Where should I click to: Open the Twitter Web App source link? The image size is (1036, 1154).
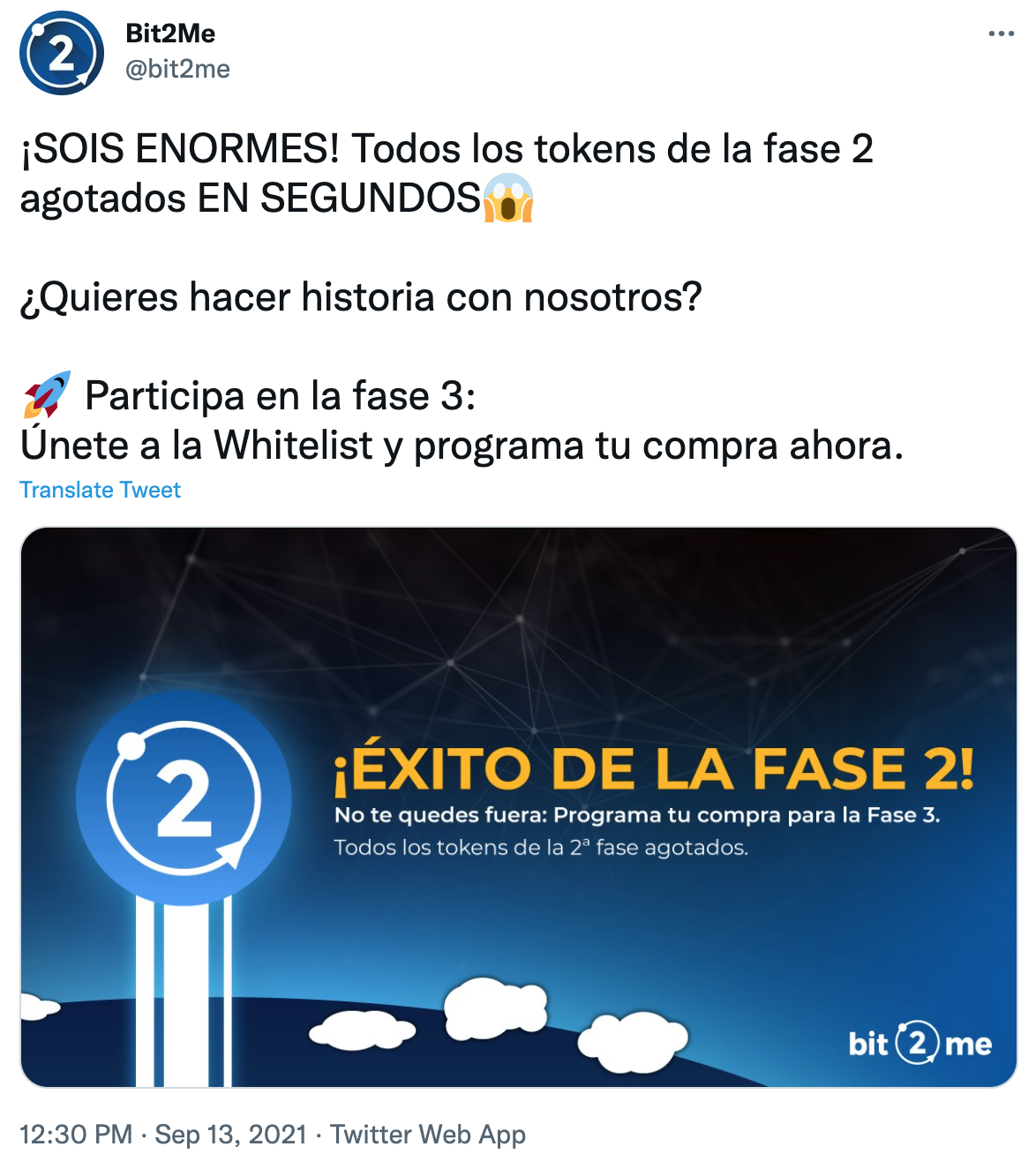pos(428,1134)
